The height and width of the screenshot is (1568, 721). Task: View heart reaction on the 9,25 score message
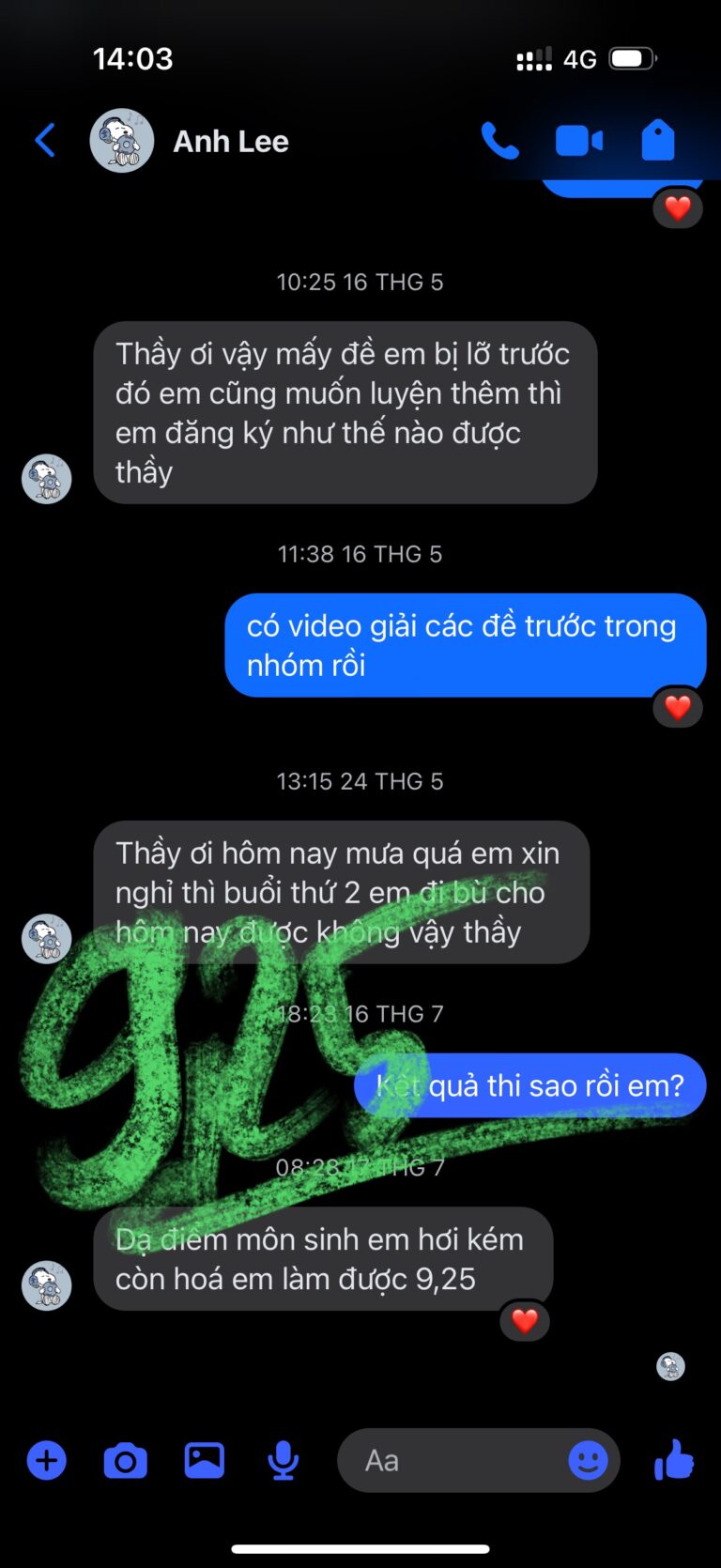point(525,1321)
